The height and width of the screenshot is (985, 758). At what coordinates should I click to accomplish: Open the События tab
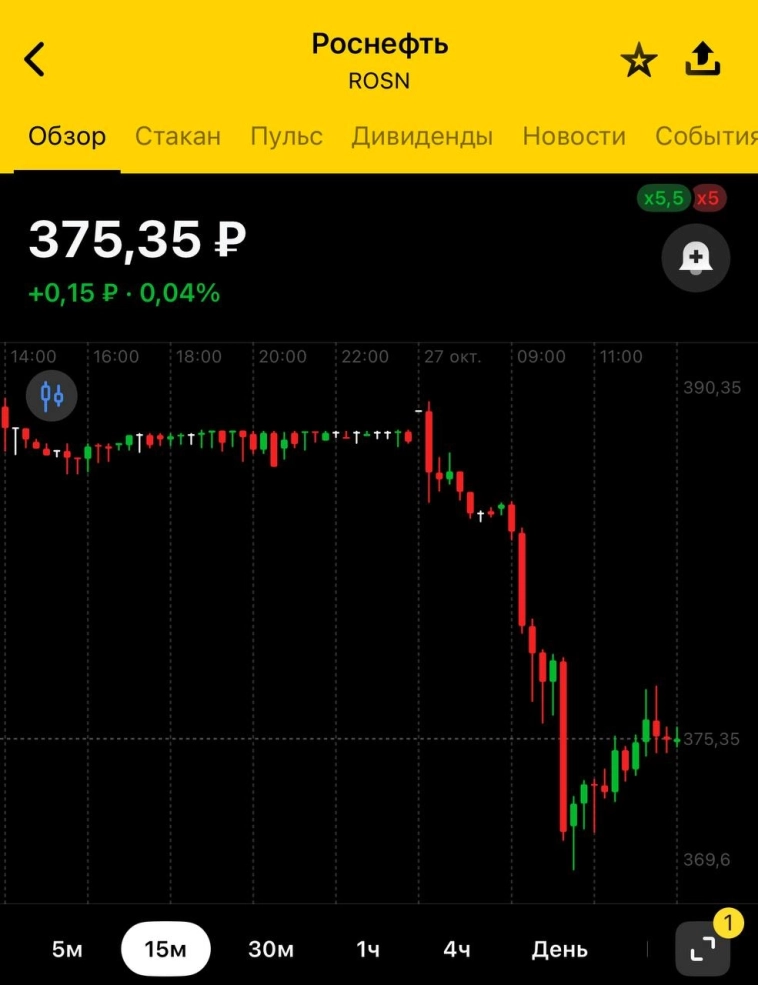pyautogui.click(x=706, y=136)
